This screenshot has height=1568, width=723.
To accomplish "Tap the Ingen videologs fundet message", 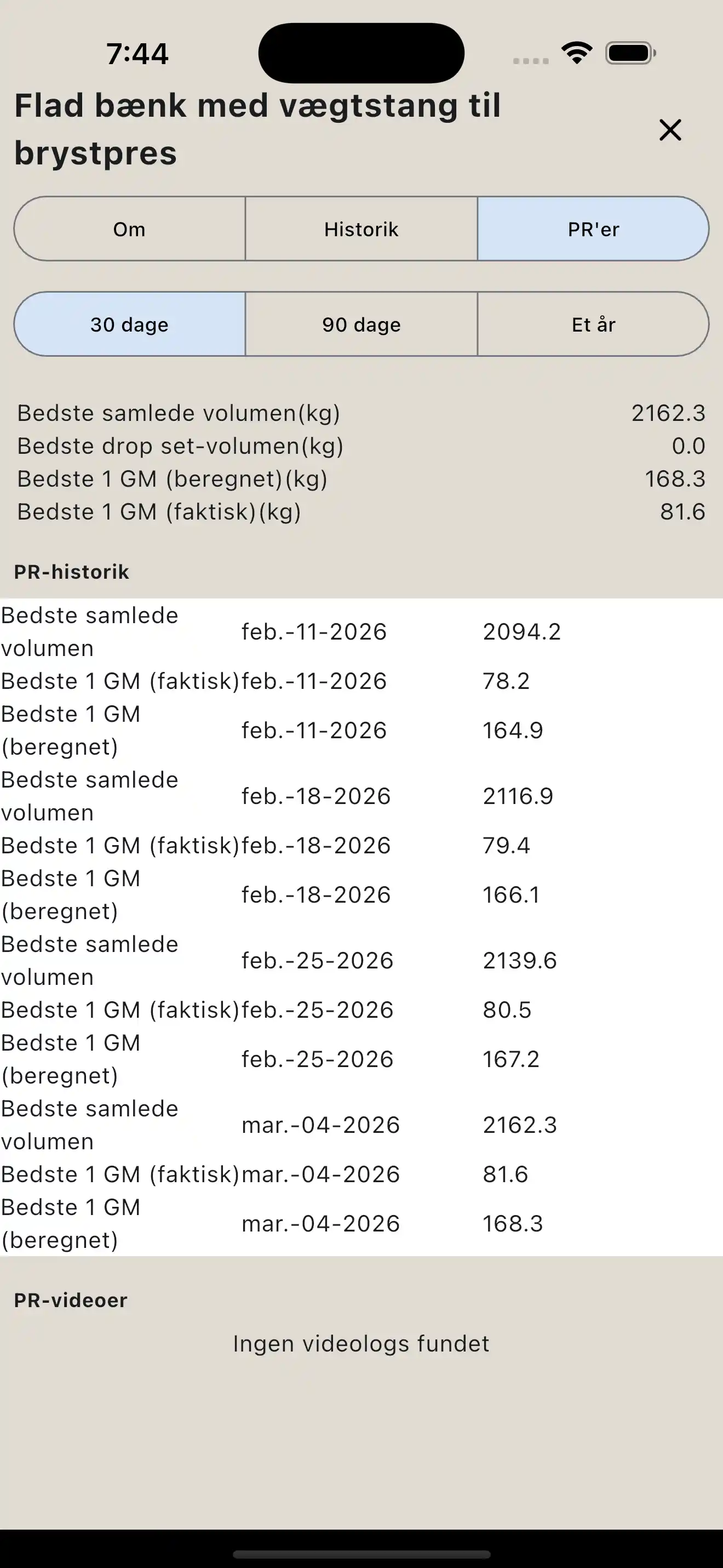I will 360,1344.
